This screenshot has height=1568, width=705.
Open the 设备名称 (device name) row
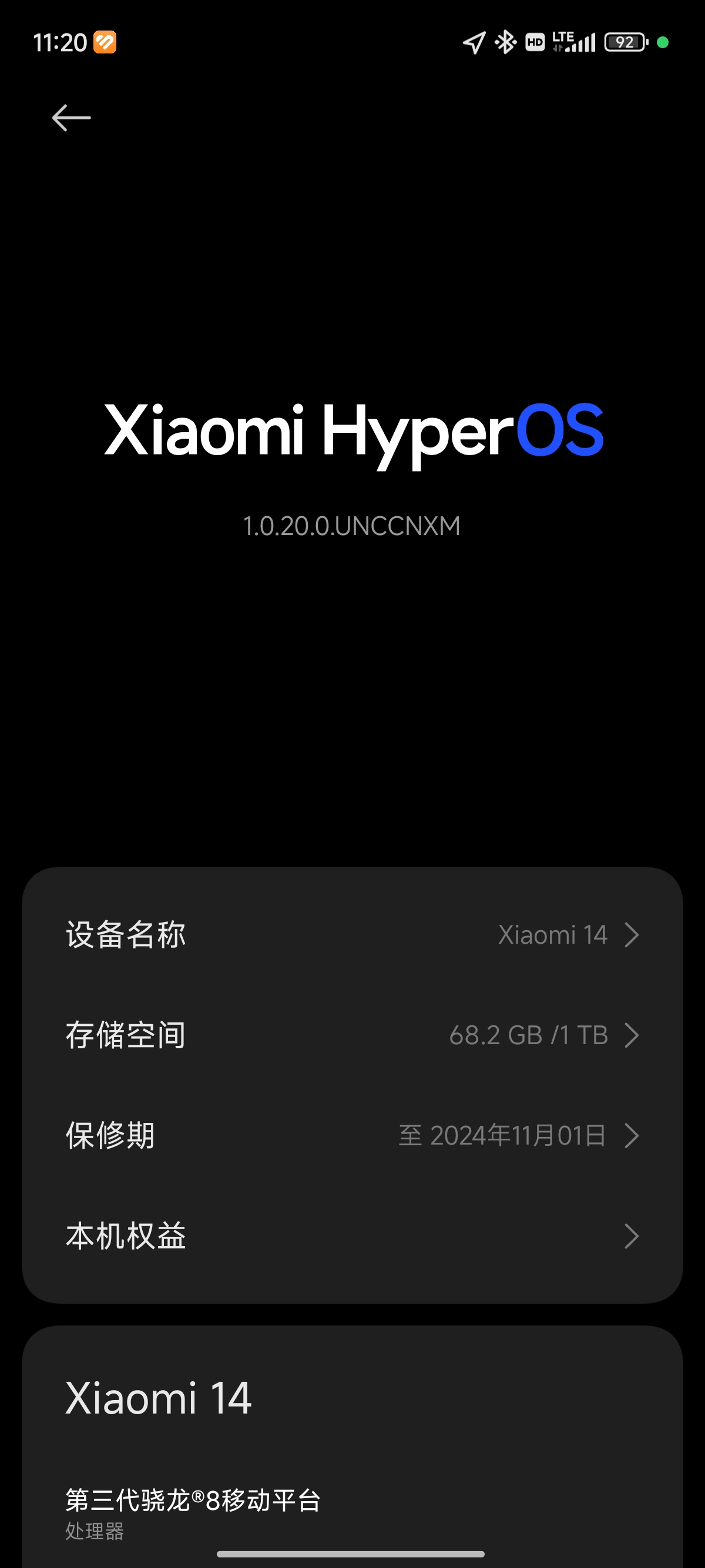(x=352, y=934)
